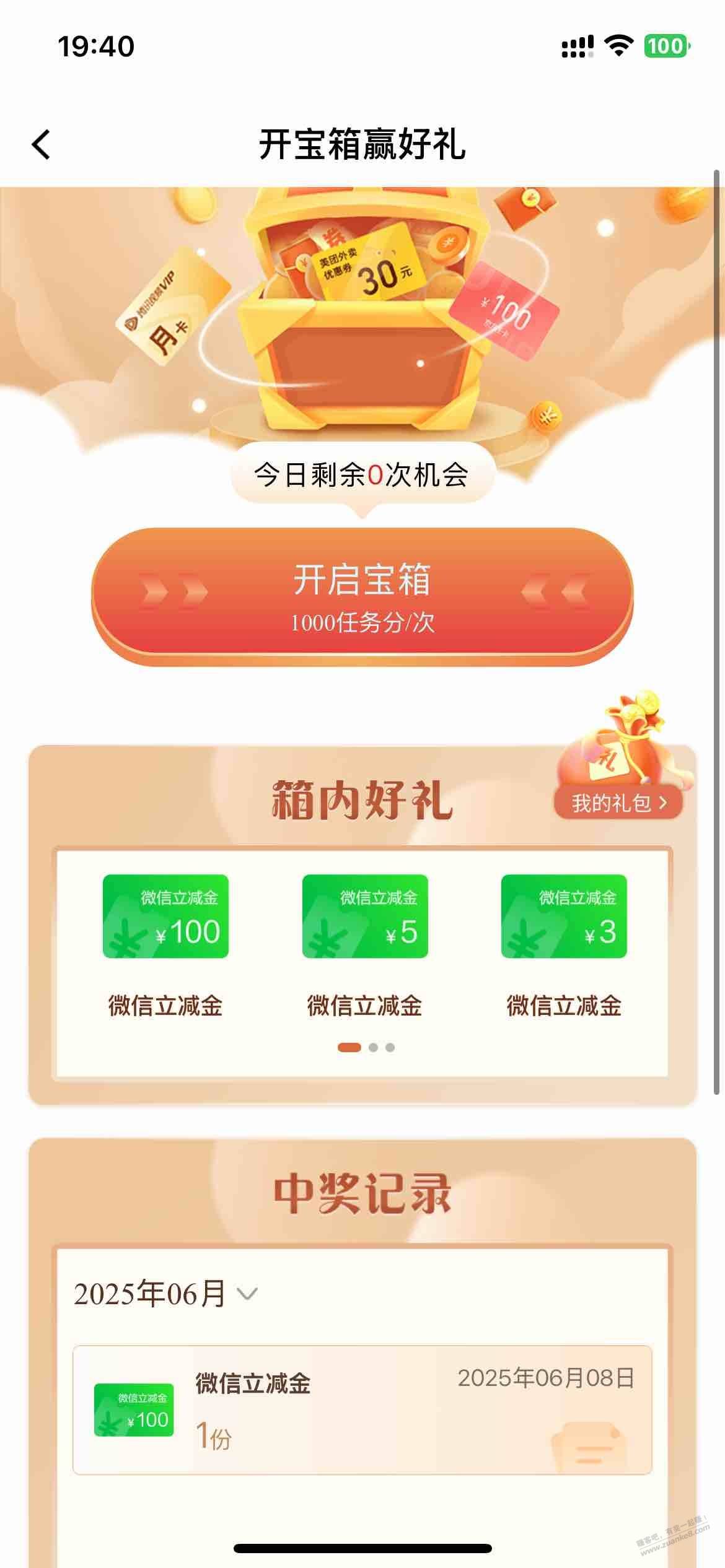Open 我的礼包 my gift packs
The image size is (725, 1568).
[x=618, y=803]
